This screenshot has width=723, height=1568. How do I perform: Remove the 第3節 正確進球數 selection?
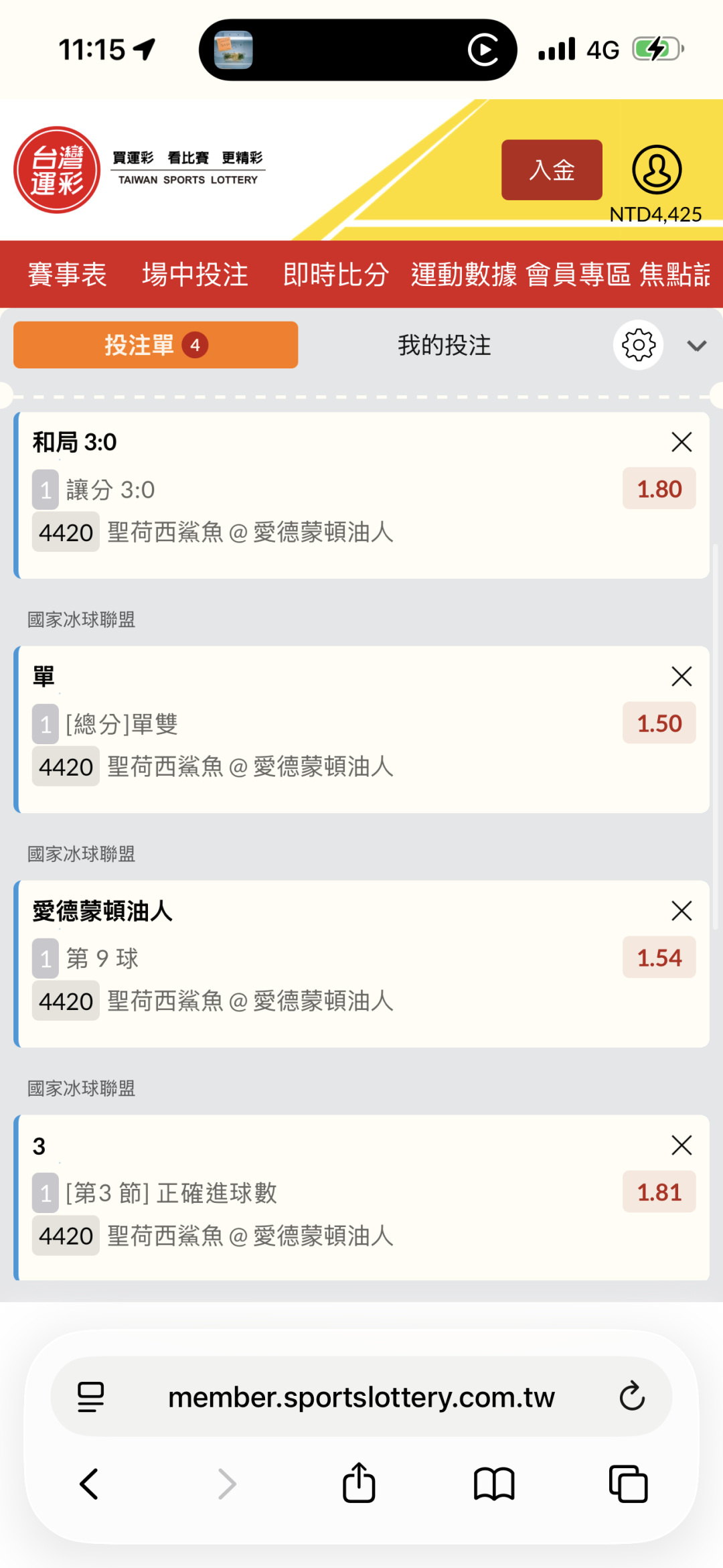681,1145
